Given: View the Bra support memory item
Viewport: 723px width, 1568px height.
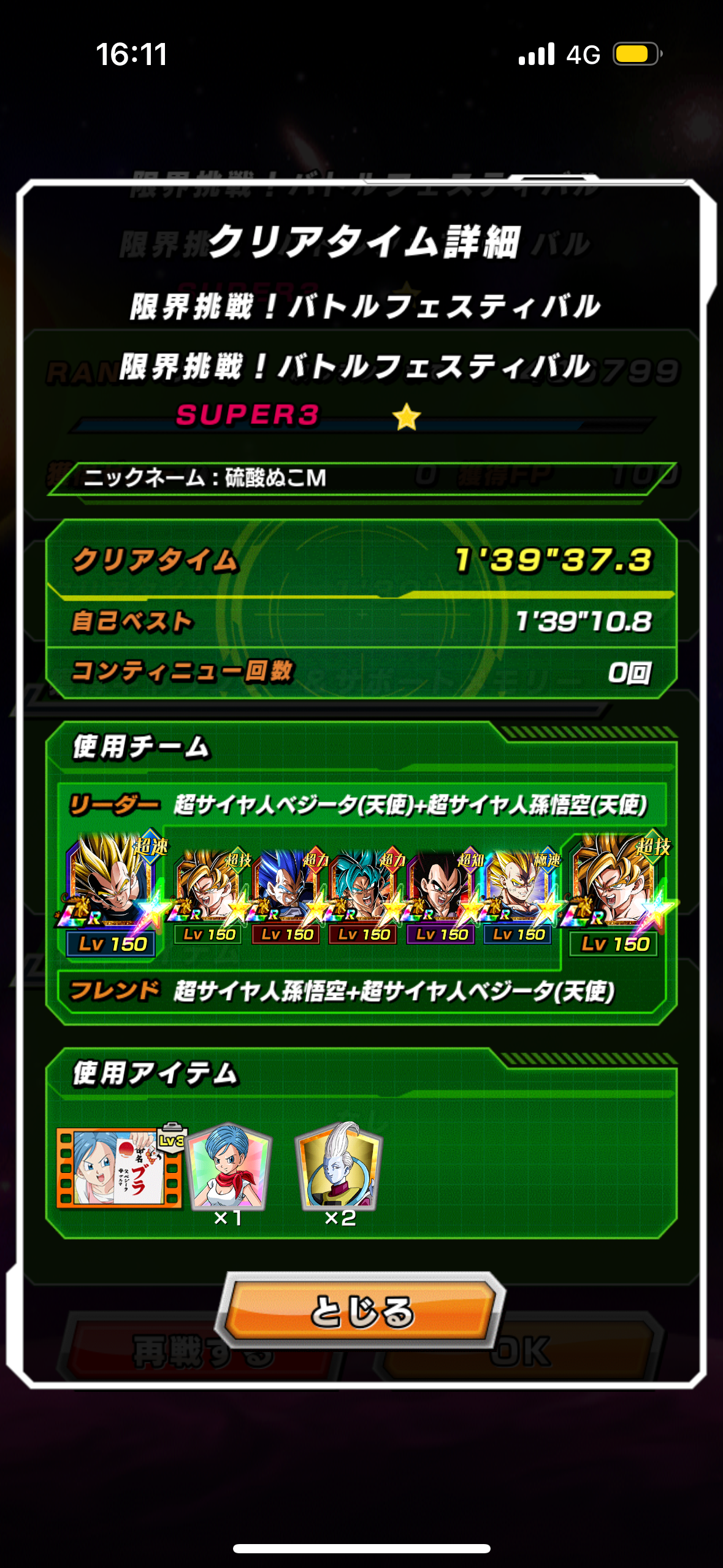Looking at the screenshot, I should 118,1168.
